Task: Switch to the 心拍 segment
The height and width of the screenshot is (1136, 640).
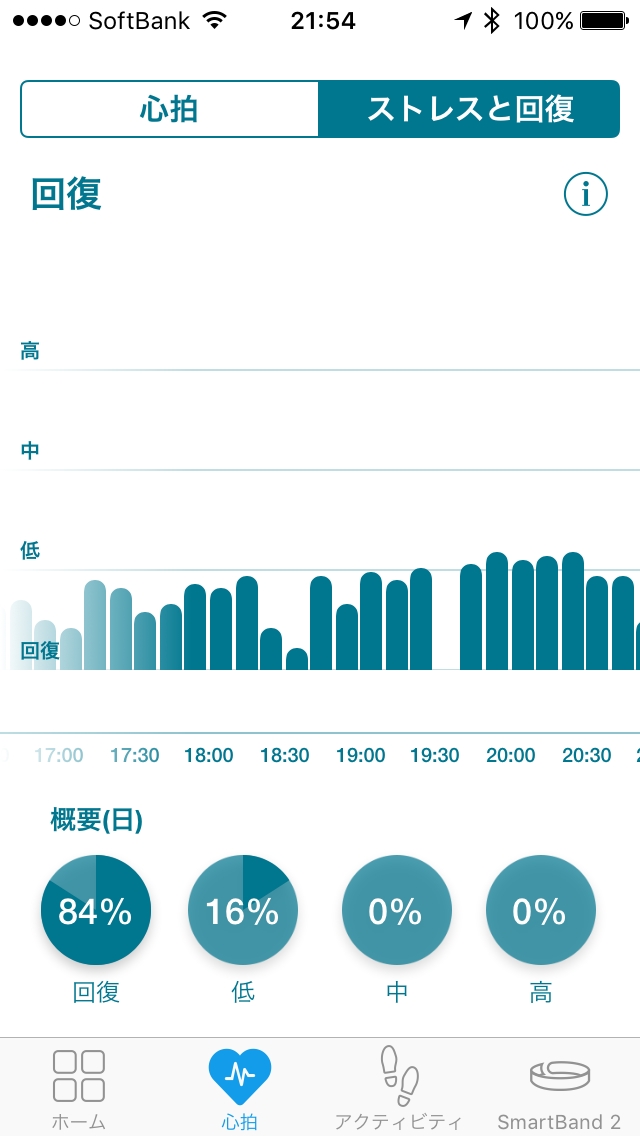Action: [170, 109]
